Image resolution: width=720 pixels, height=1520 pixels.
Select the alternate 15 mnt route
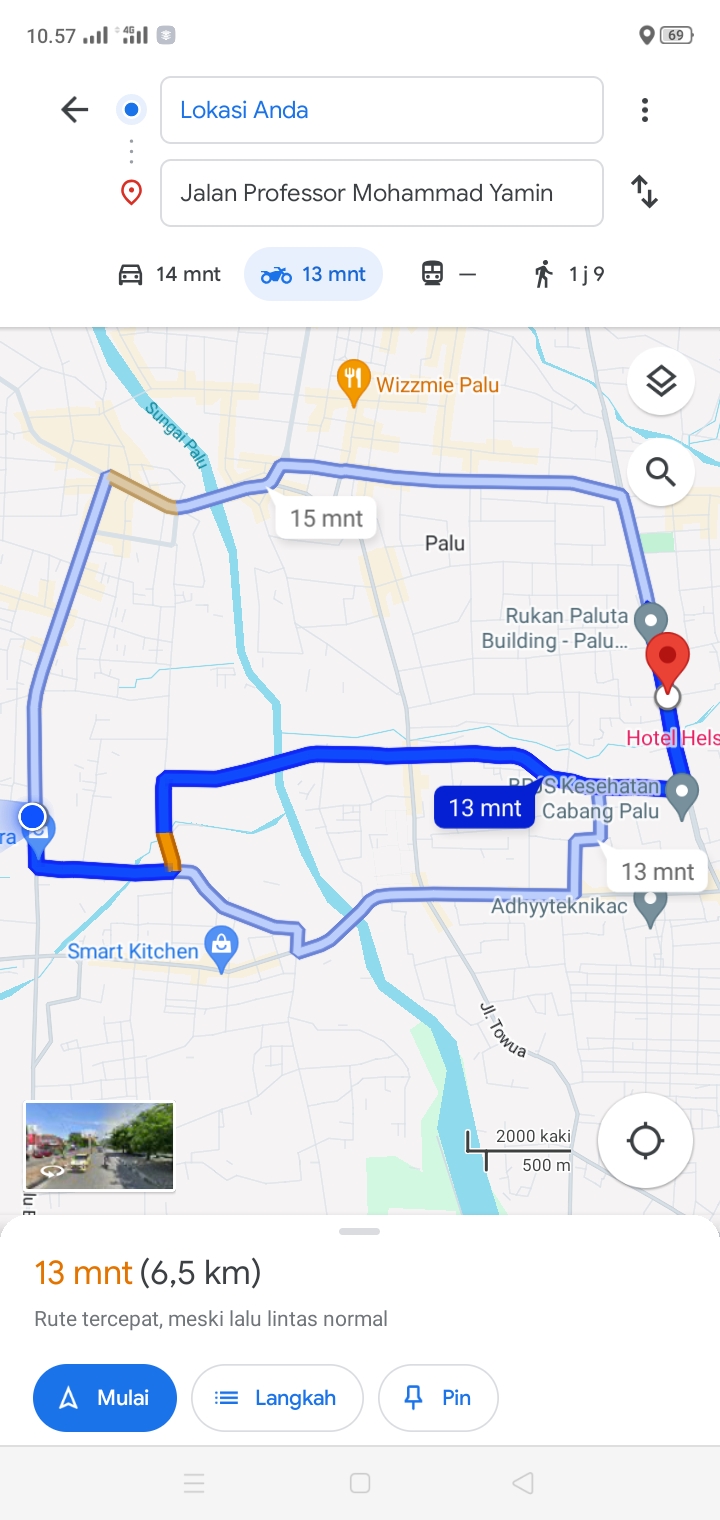326,518
